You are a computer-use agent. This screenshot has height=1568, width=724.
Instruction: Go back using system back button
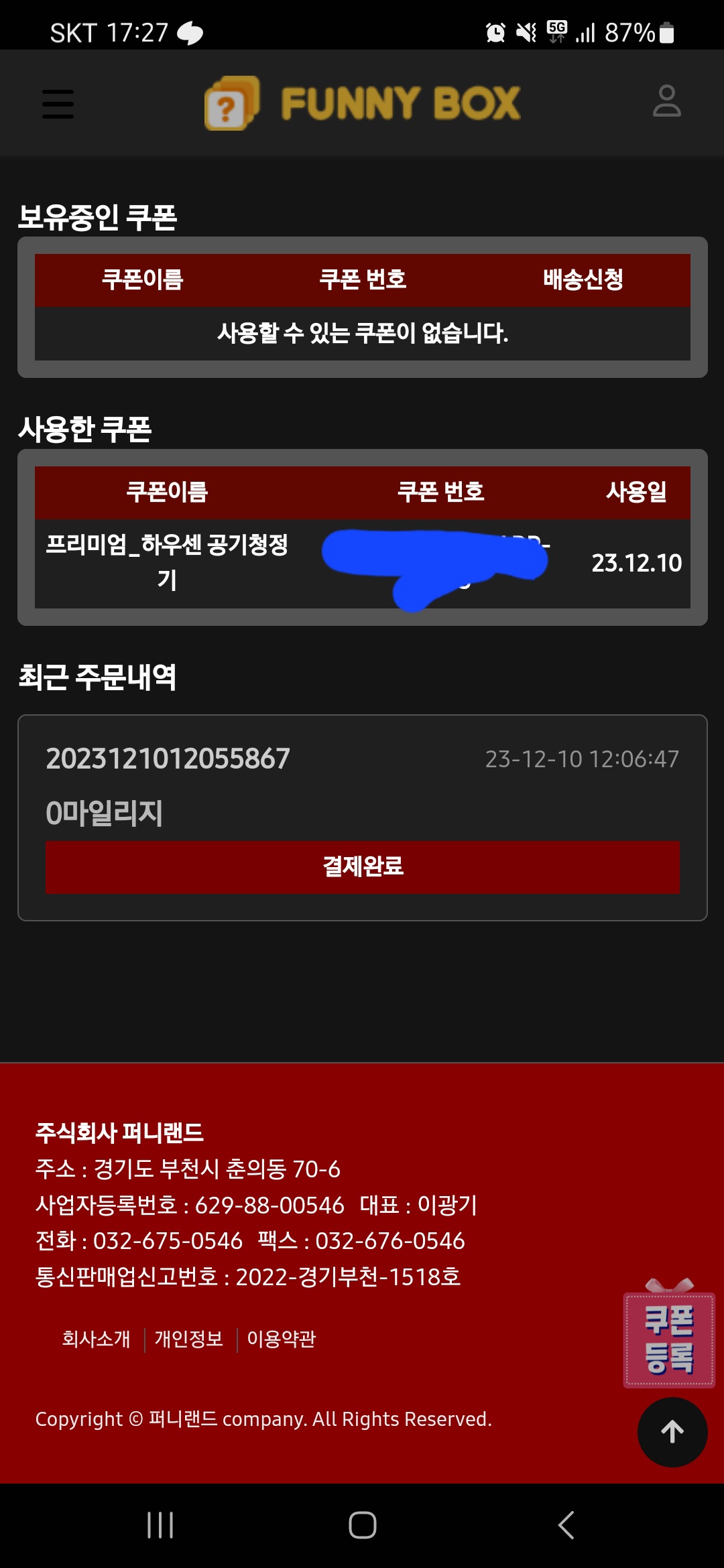pyautogui.click(x=566, y=1525)
